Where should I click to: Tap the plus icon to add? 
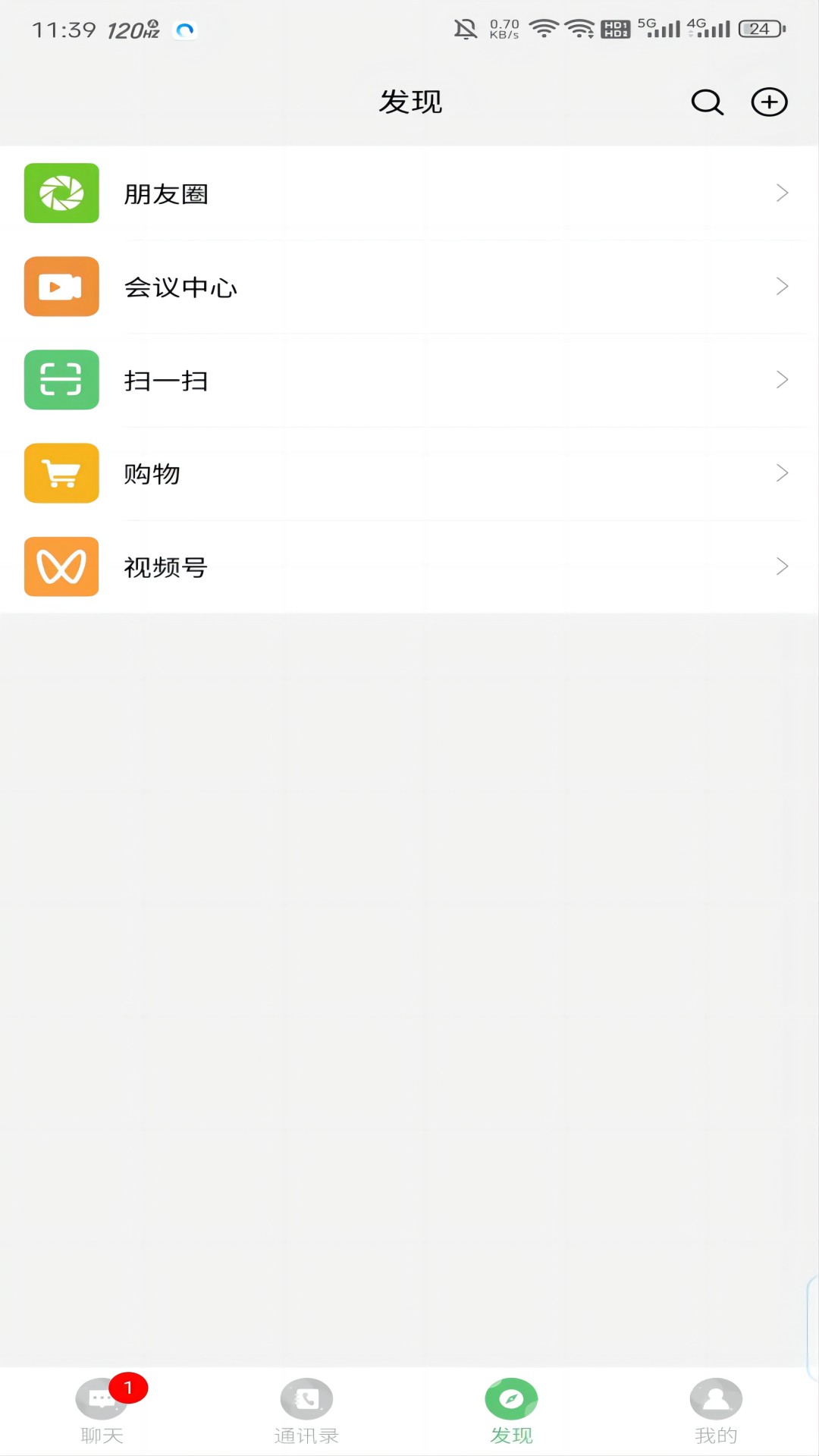point(769,102)
